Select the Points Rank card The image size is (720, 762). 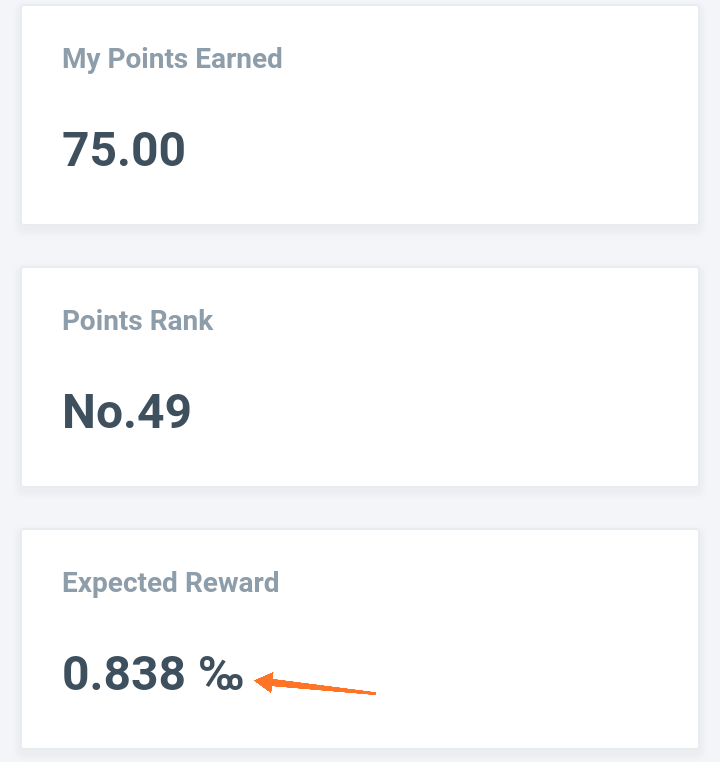click(x=360, y=377)
